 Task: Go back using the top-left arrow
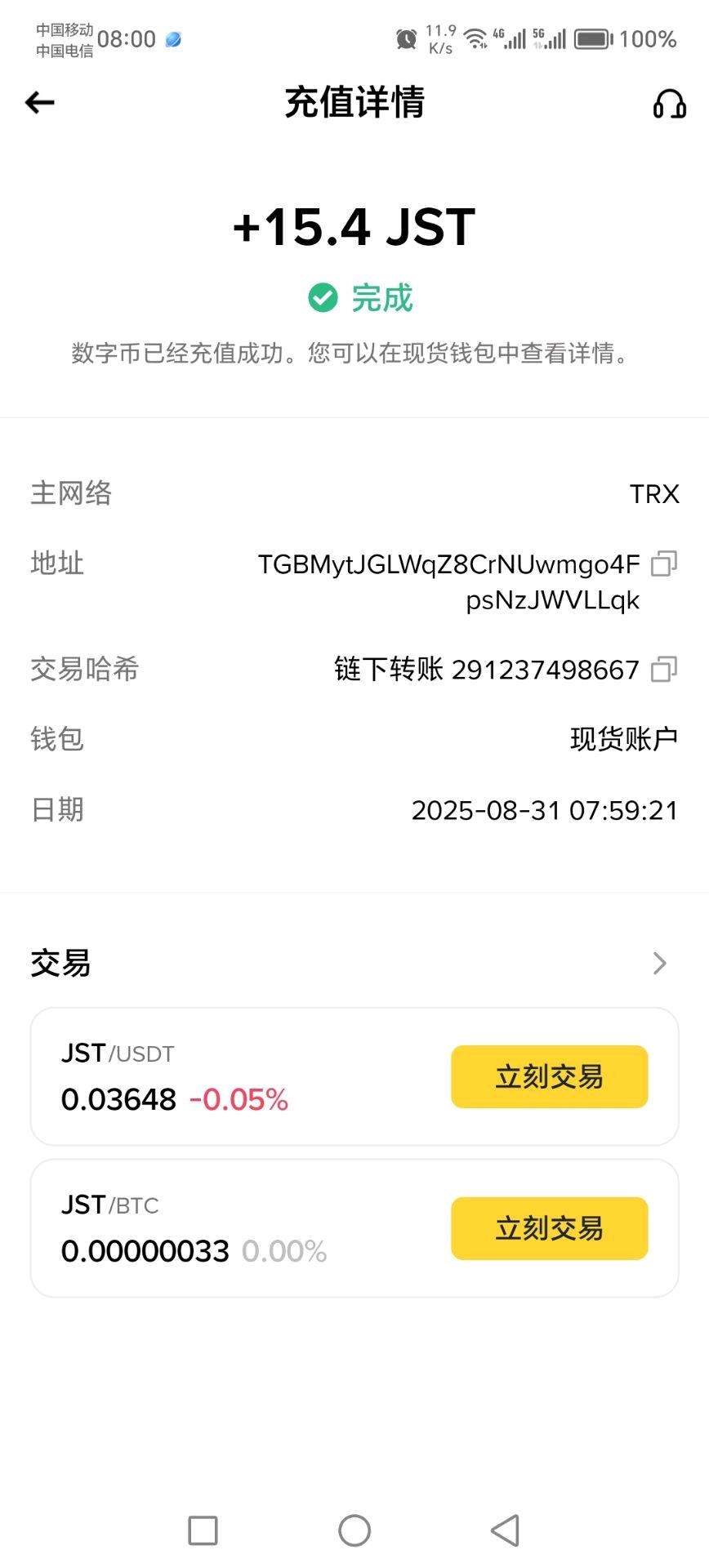point(39,103)
